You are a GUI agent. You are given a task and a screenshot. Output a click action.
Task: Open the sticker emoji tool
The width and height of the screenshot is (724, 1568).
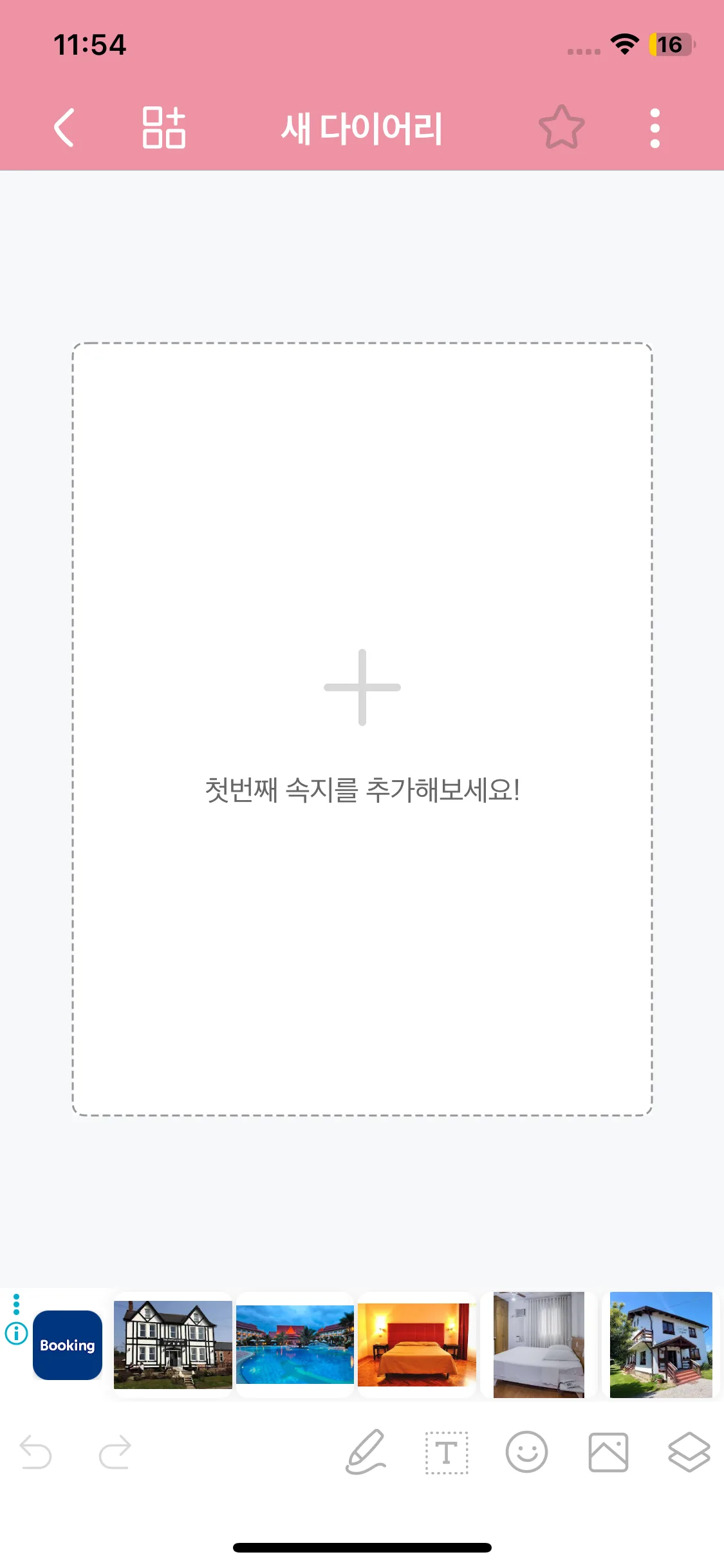click(526, 1452)
